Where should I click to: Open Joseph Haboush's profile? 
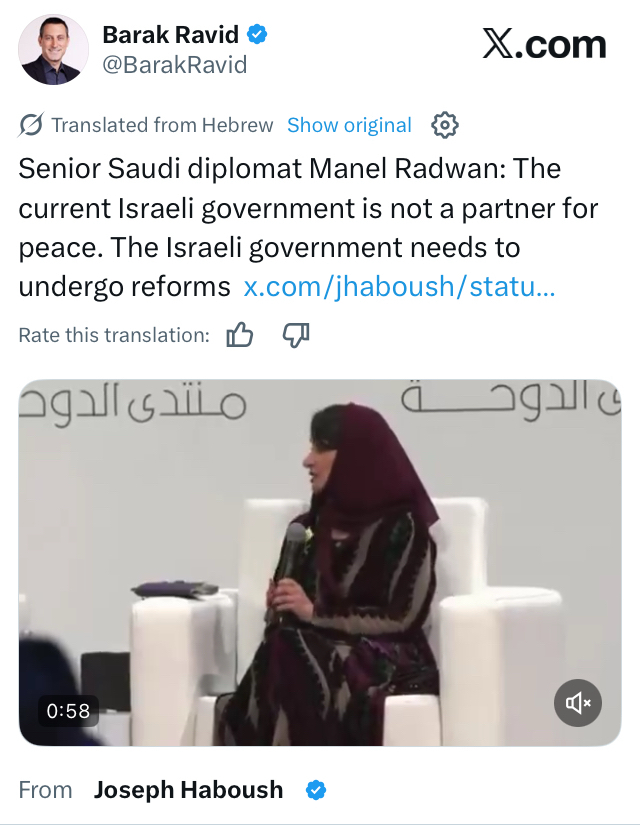tap(188, 789)
